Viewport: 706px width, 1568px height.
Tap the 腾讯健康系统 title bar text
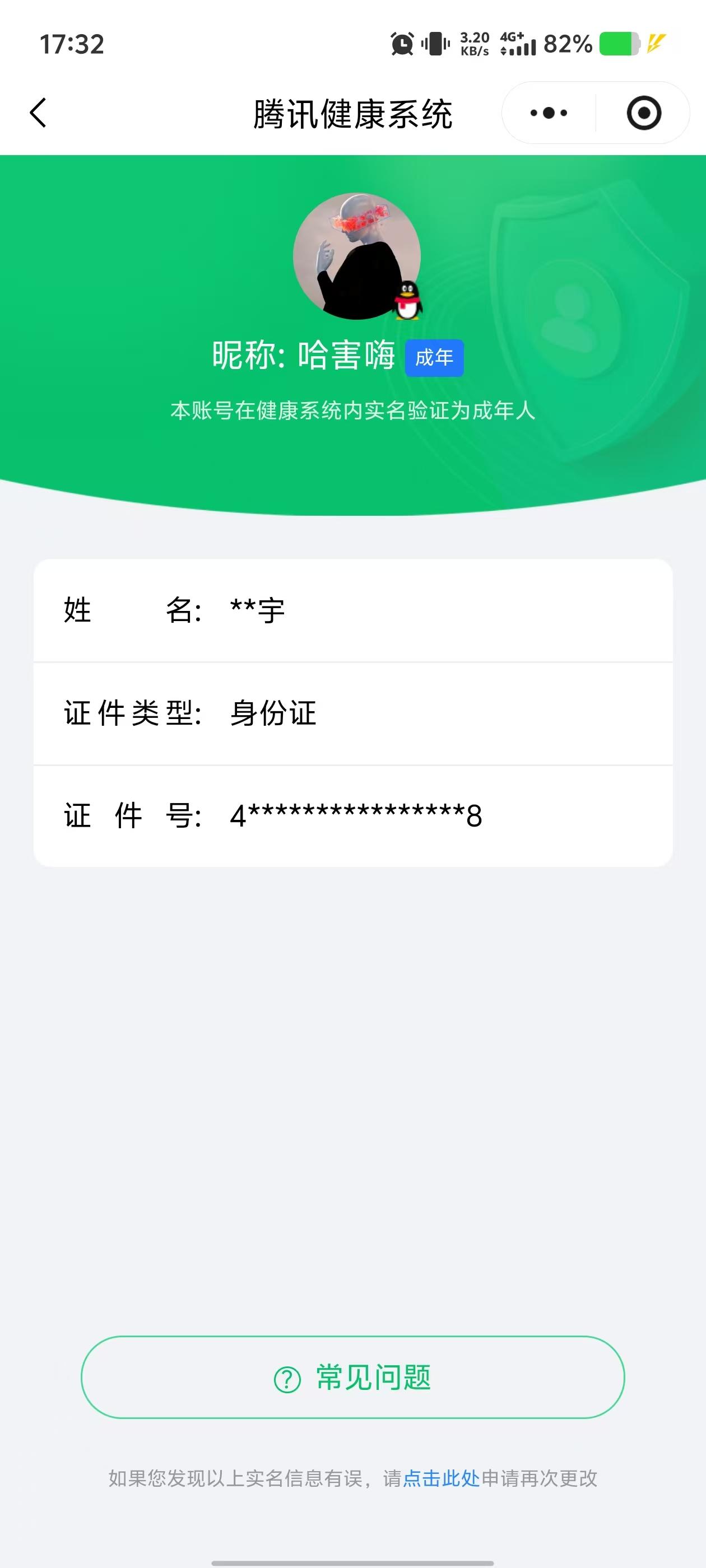tap(352, 113)
